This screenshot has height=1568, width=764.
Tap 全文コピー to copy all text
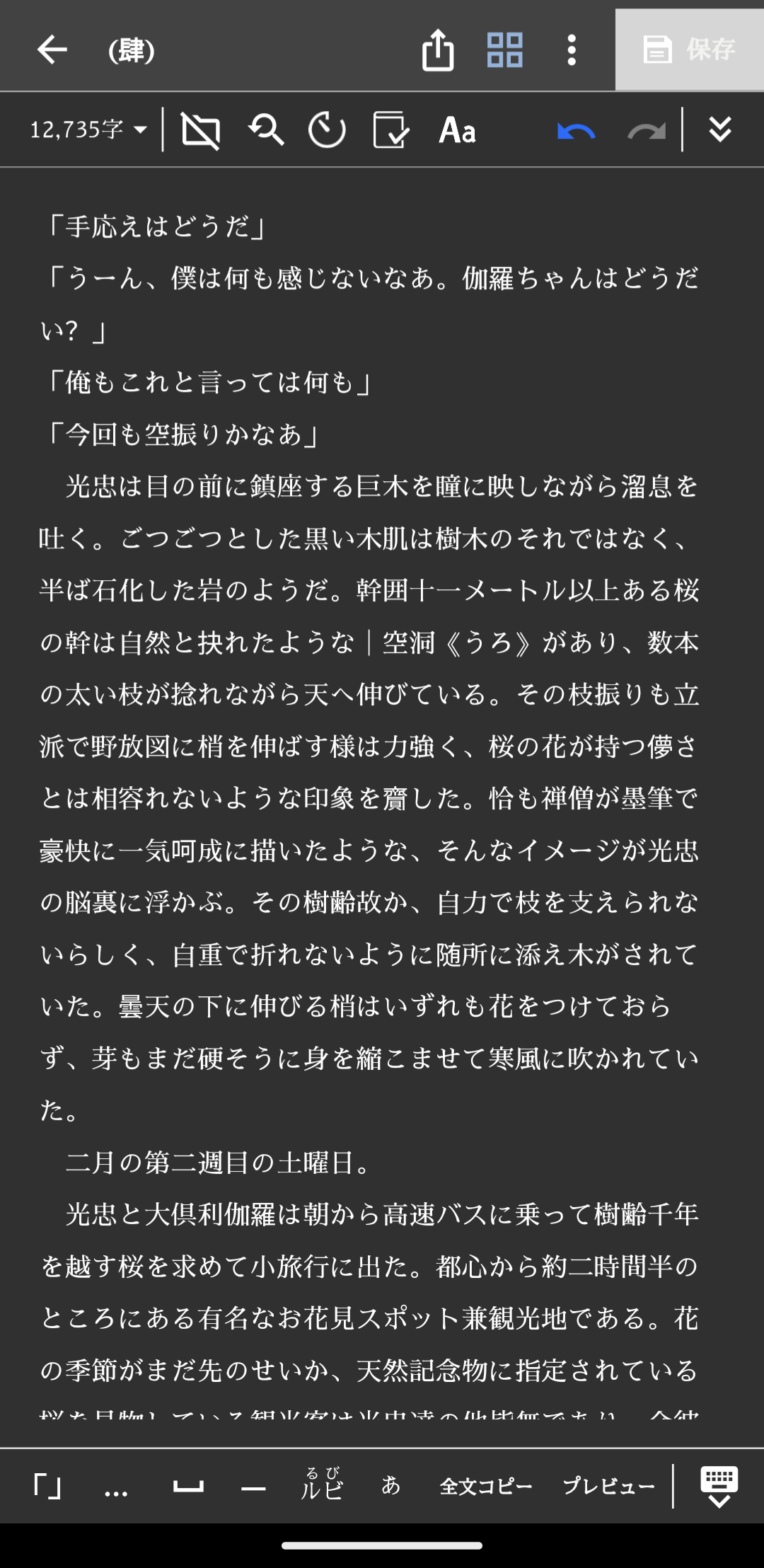pyautogui.click(x=486, y=1486)
